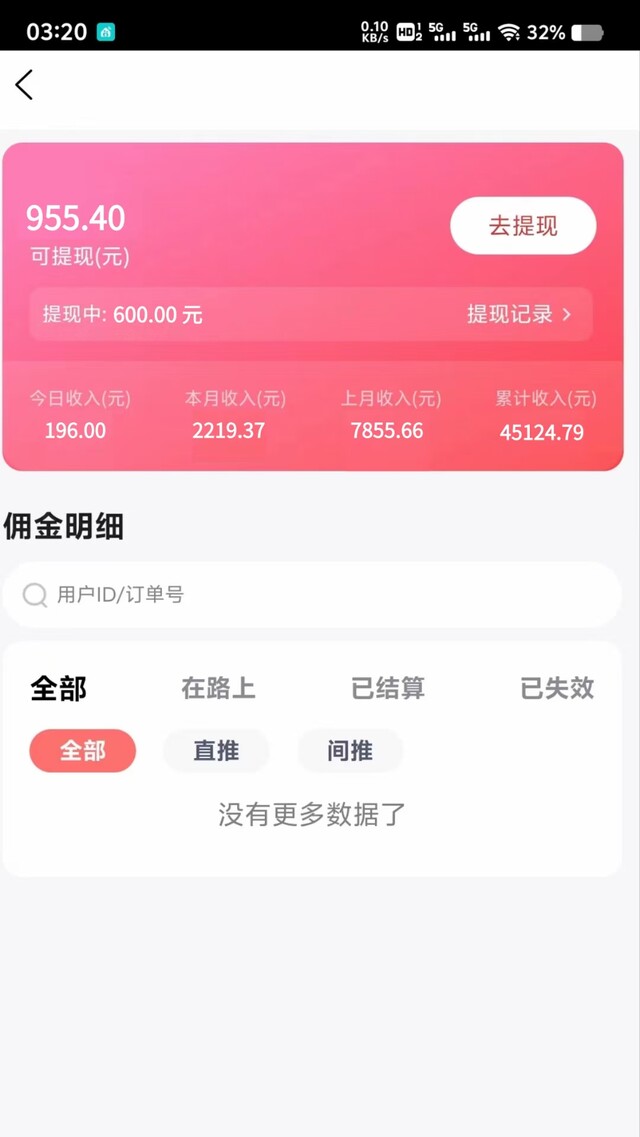Select the 全部 status tab

click(x=59, y=688)
